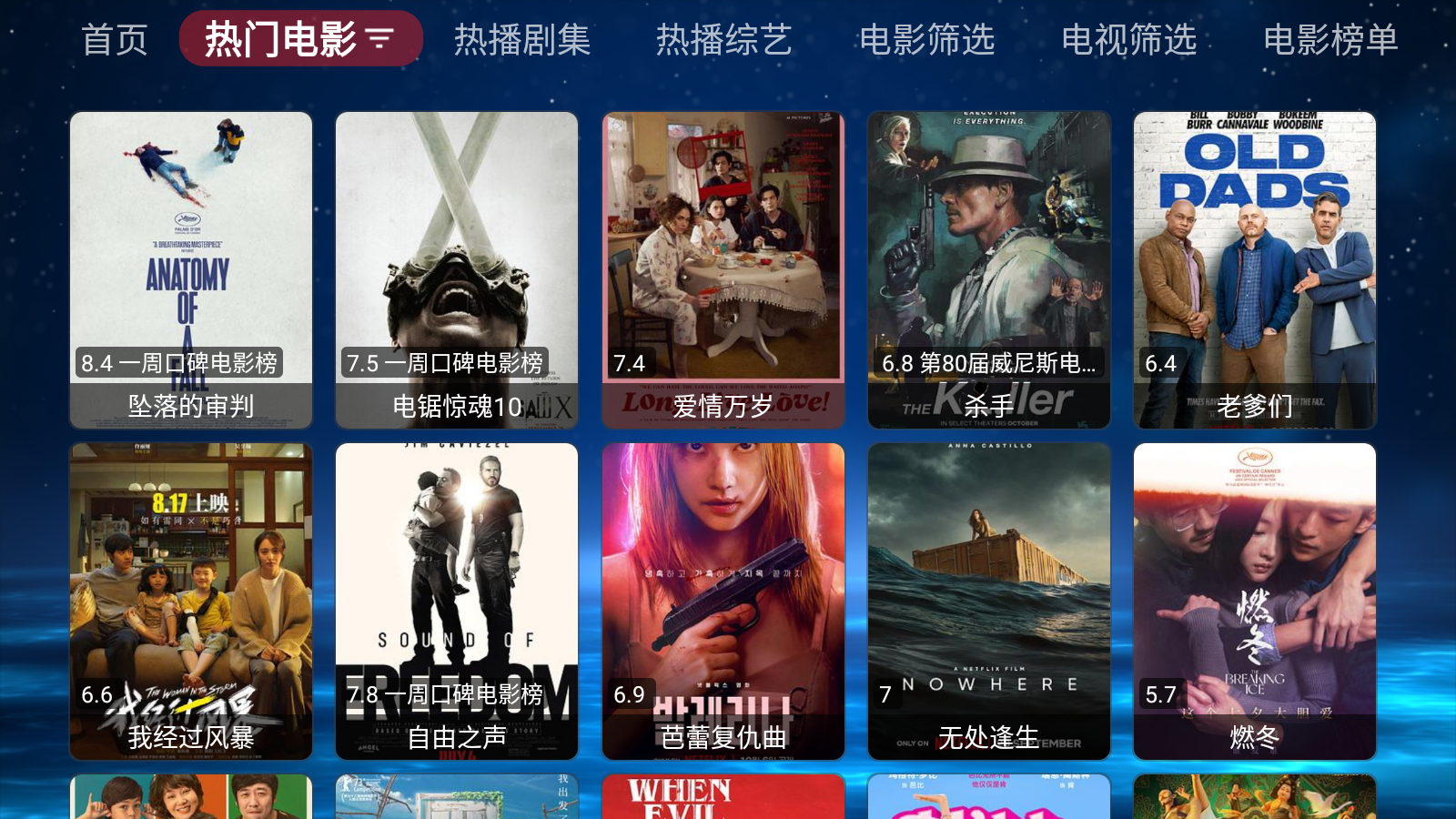Open the movie 电锯惊魂10
This screenshot has width=1456, height=819.
pos(457,269)
